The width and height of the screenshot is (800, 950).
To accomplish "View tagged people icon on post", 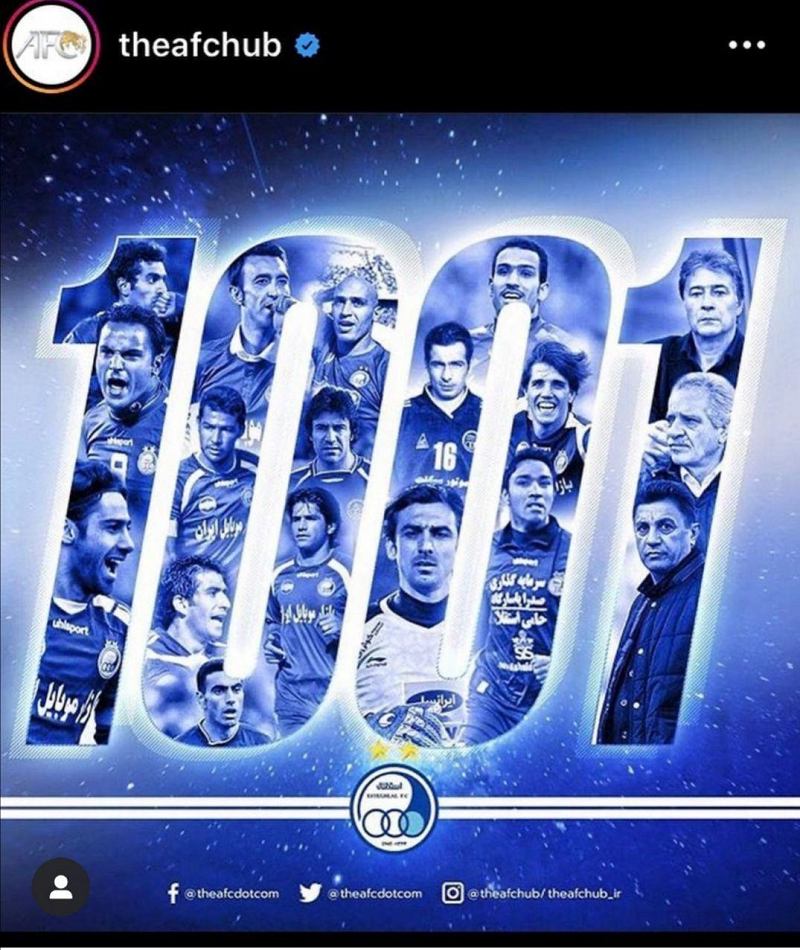I will click(x=62, y=886).
